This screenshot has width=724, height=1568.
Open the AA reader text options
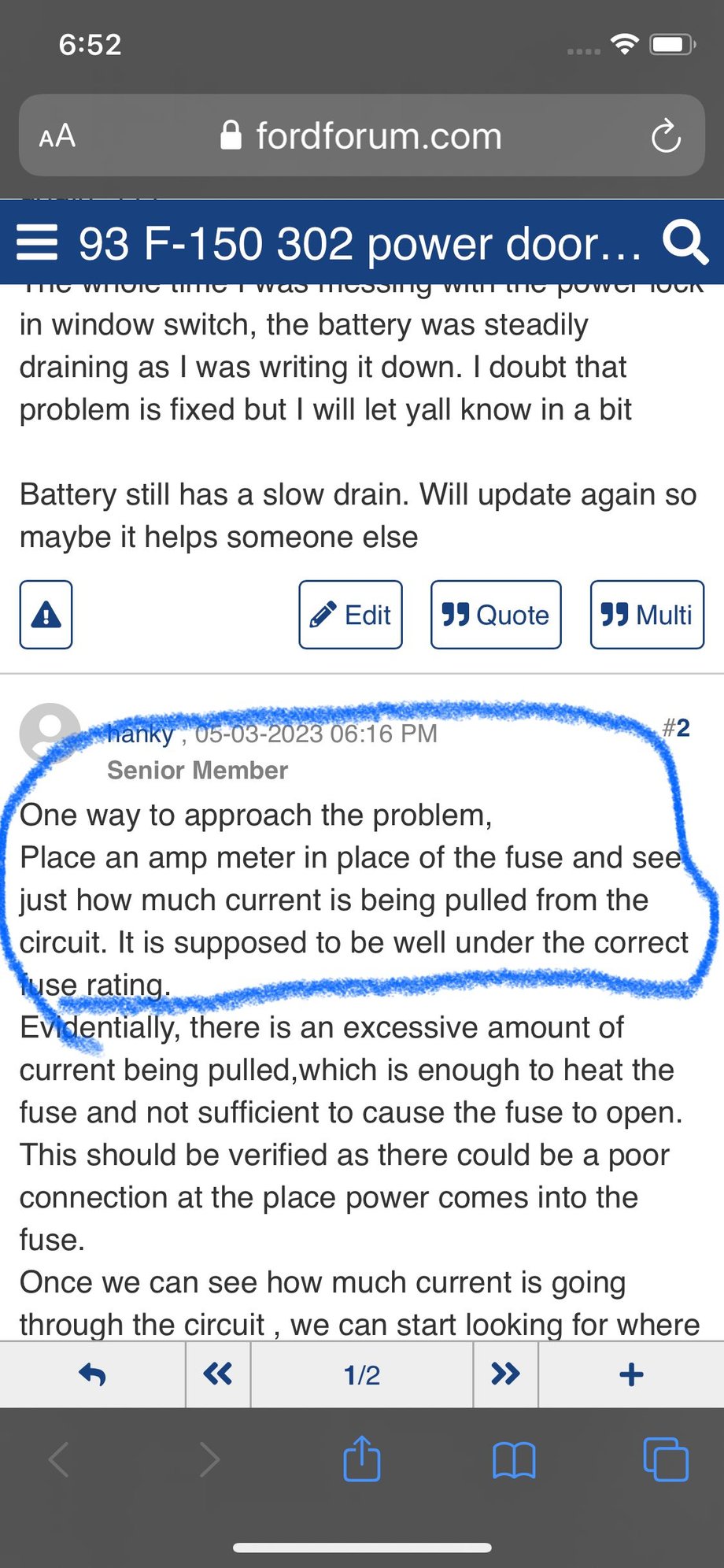tap(57, 136)
